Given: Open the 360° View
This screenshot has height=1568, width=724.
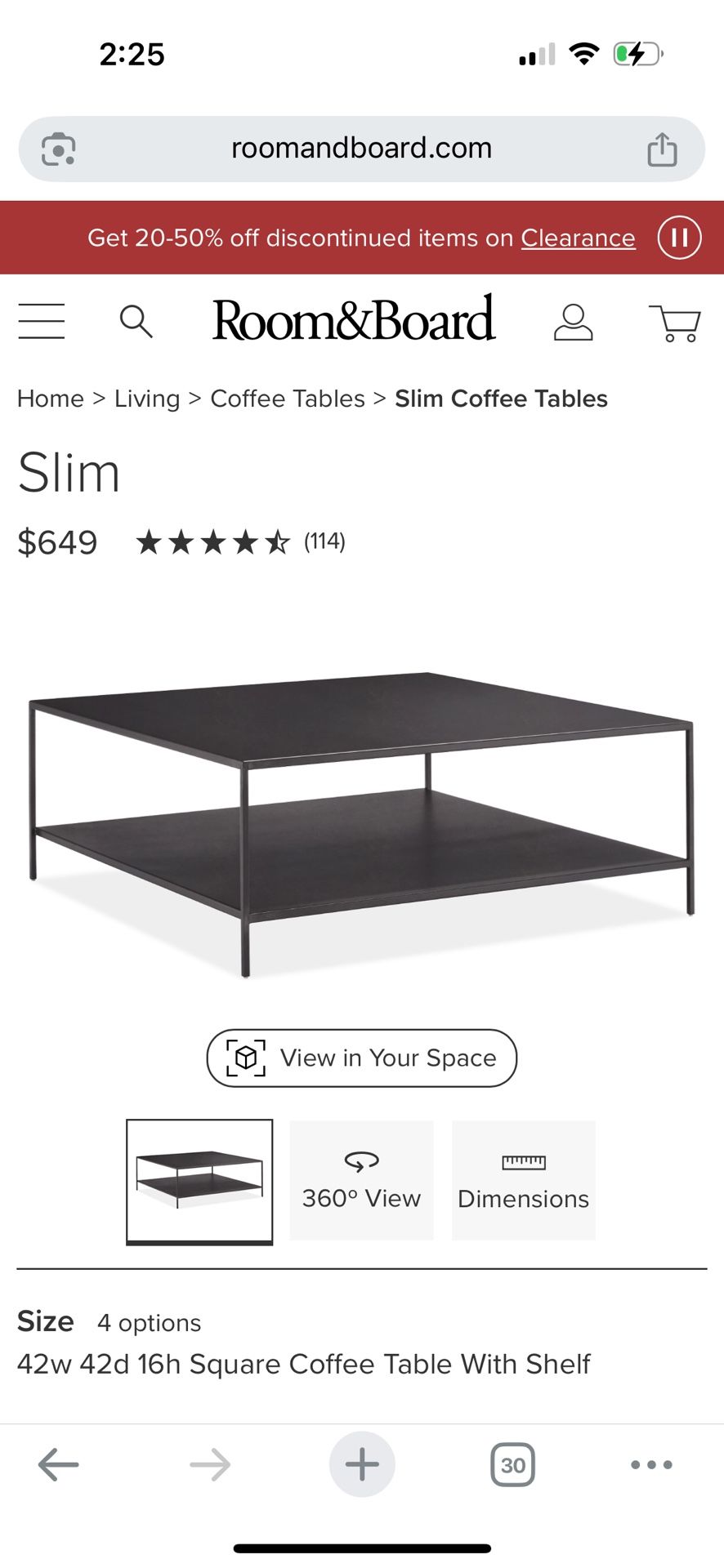Looking at the screenshot, I should coord(361,1180).
